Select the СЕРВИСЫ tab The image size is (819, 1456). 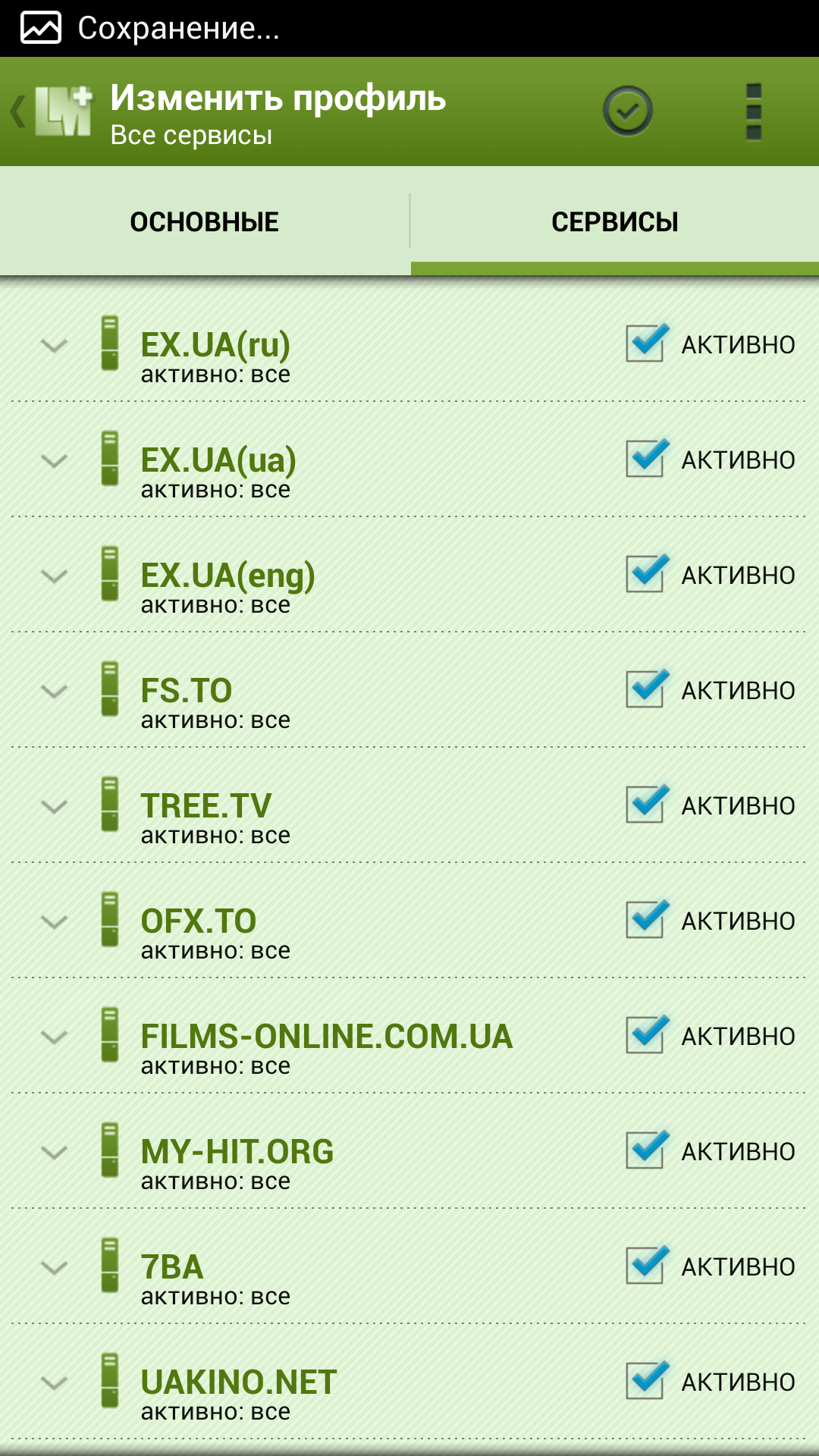(614, 221)
